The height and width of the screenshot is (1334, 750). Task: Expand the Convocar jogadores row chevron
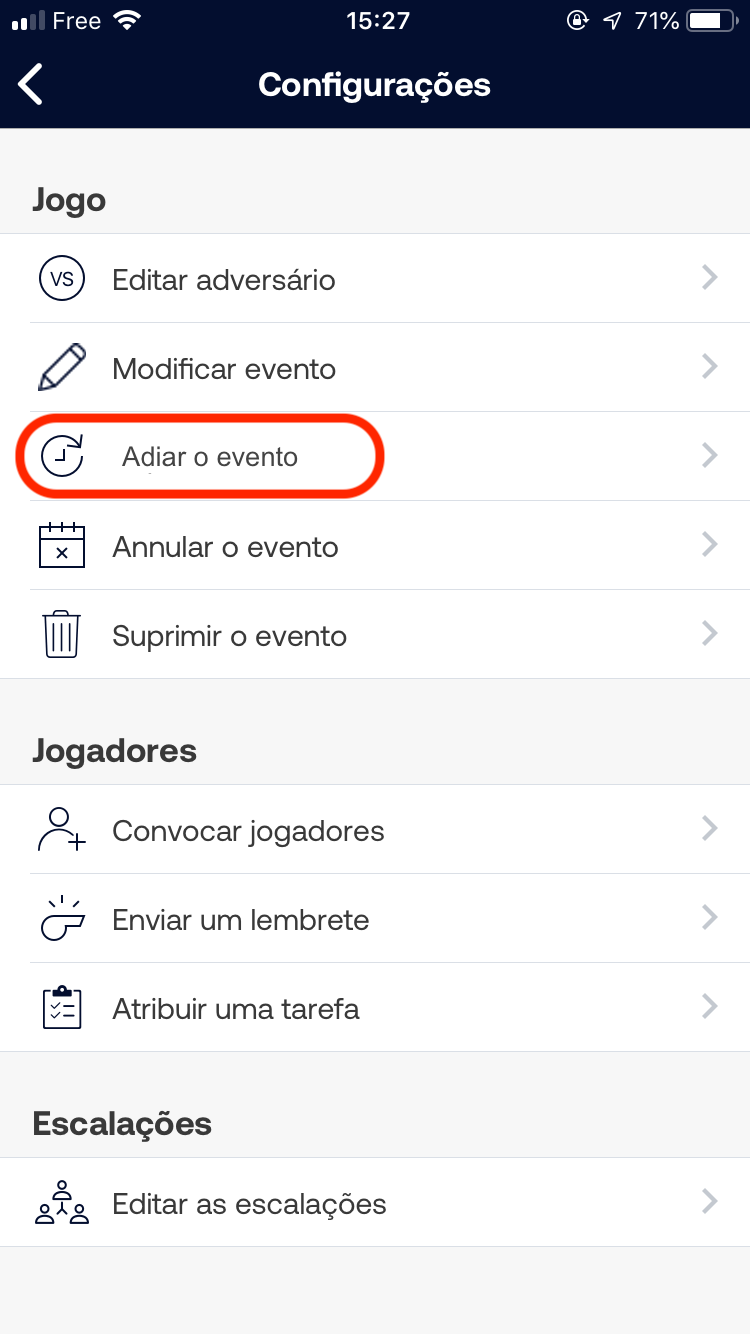point(710,830)
